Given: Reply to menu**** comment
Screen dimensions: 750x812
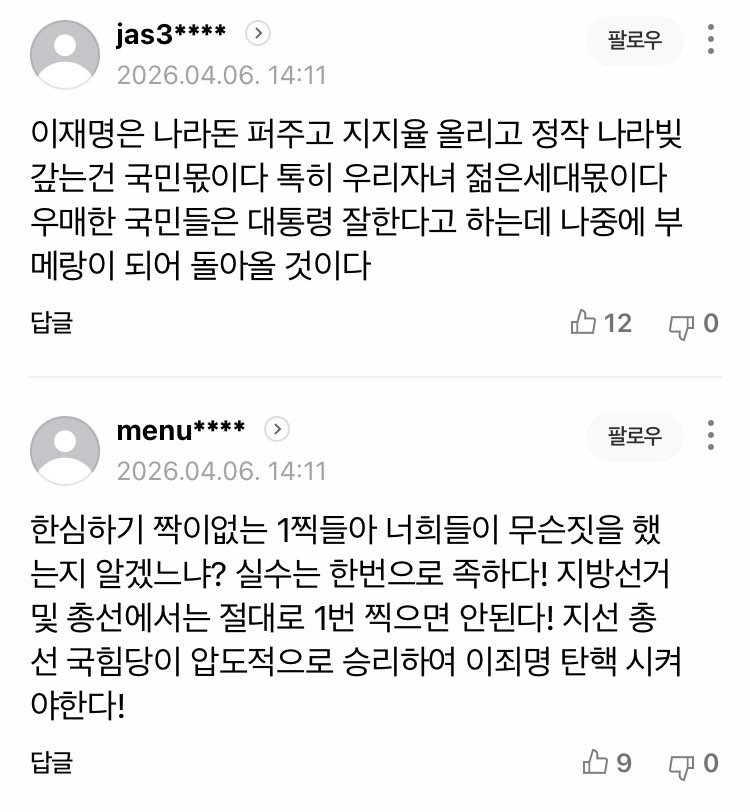Looking at the screenshot, I should pyautogui.click(x=51, y=764).
